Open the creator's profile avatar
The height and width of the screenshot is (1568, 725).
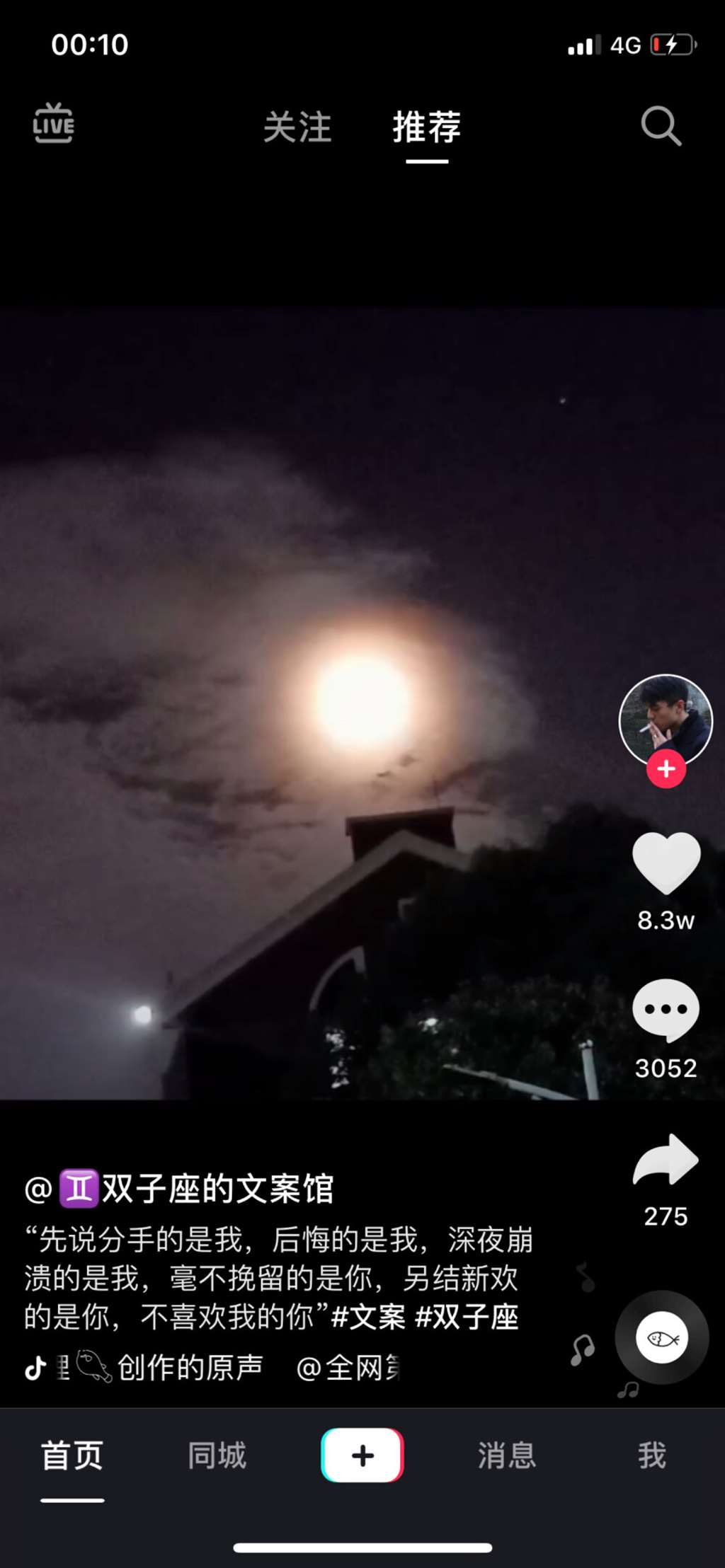click(666, 719)
